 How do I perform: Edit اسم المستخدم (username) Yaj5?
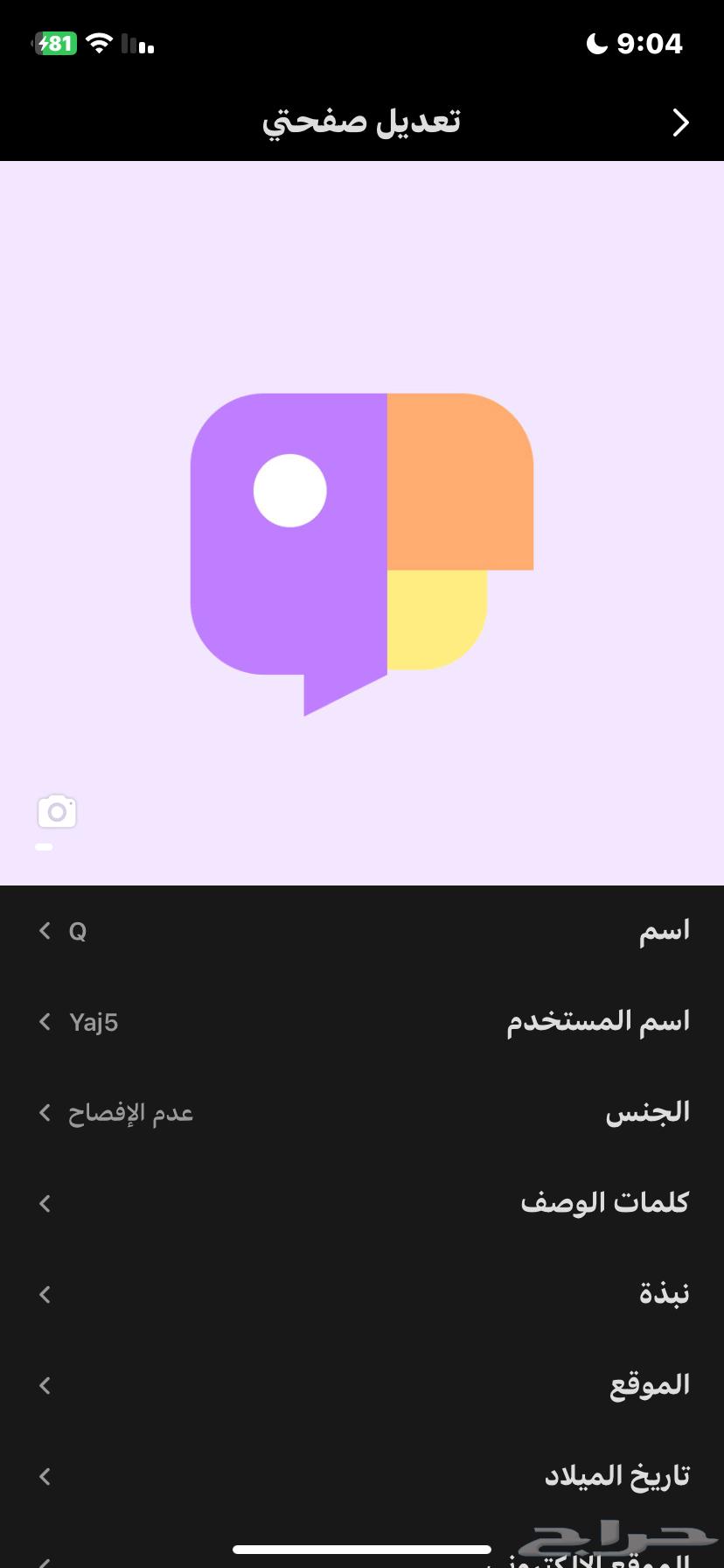click(362, 1021)
